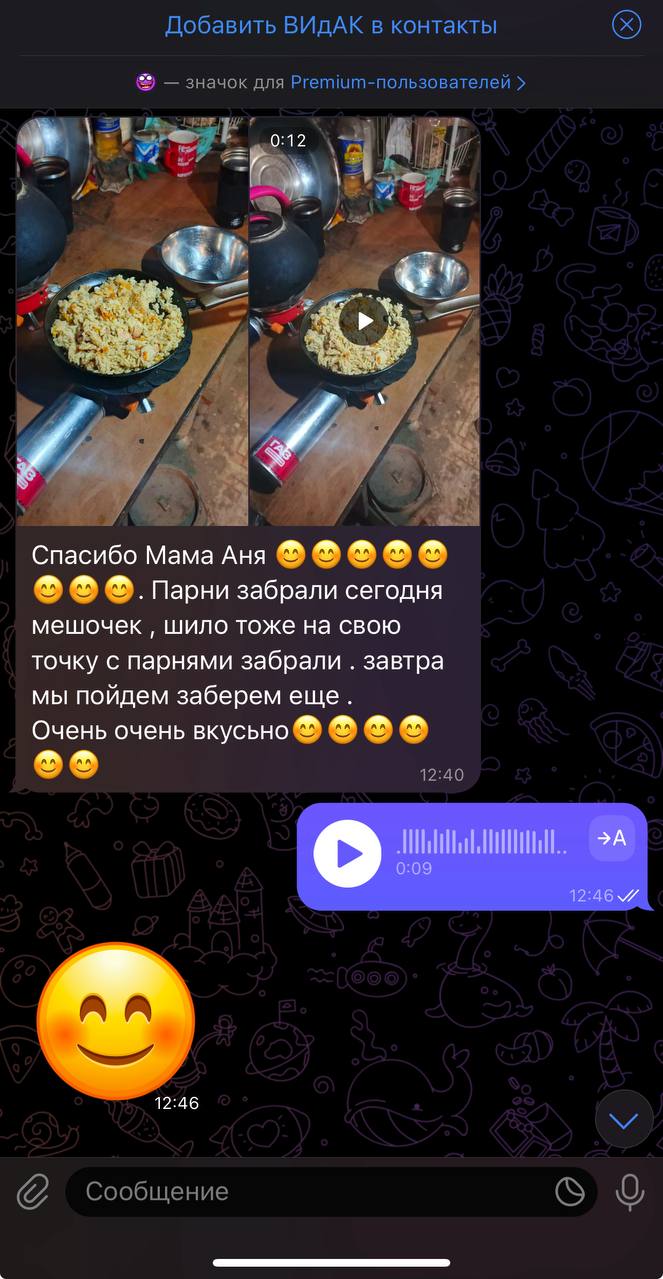Add ВИДАК to contacts
The width and height of the screenshot is (663, 1279).
(330, 26)
